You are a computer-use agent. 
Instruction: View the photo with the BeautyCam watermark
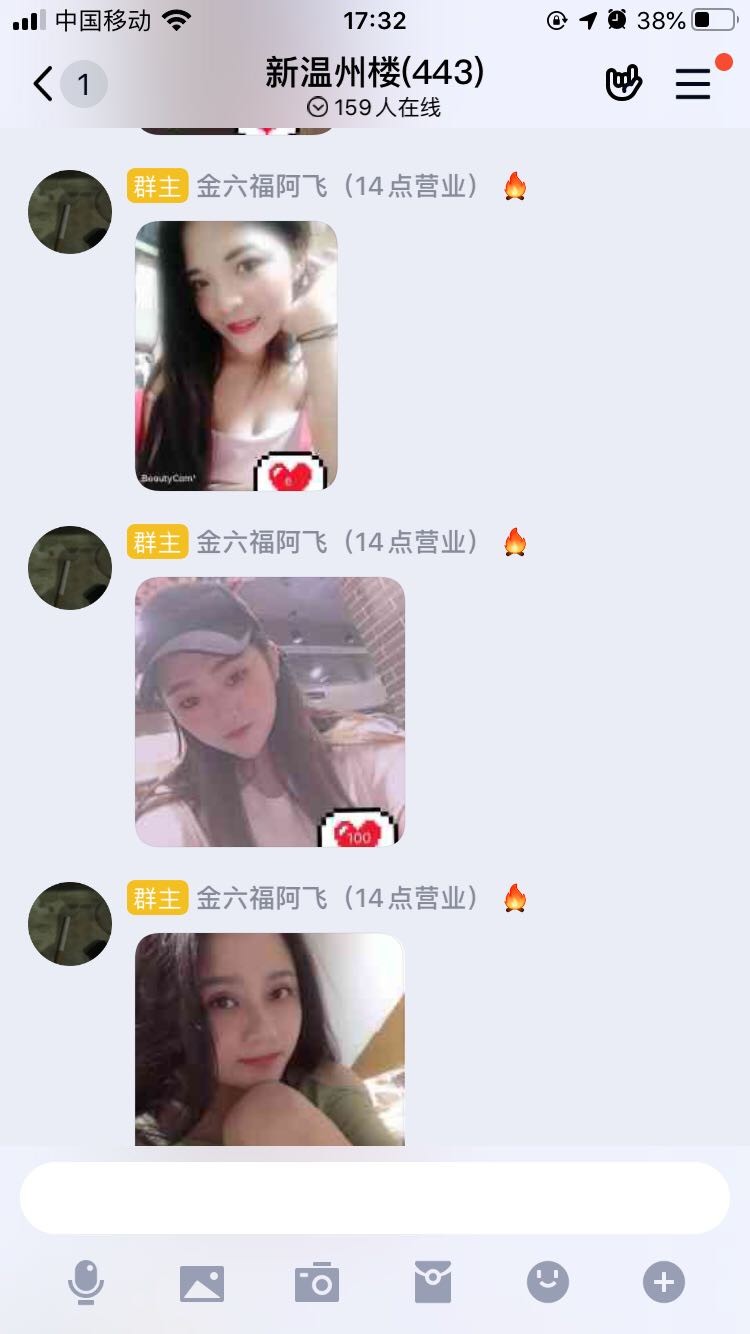pos(236,356)
